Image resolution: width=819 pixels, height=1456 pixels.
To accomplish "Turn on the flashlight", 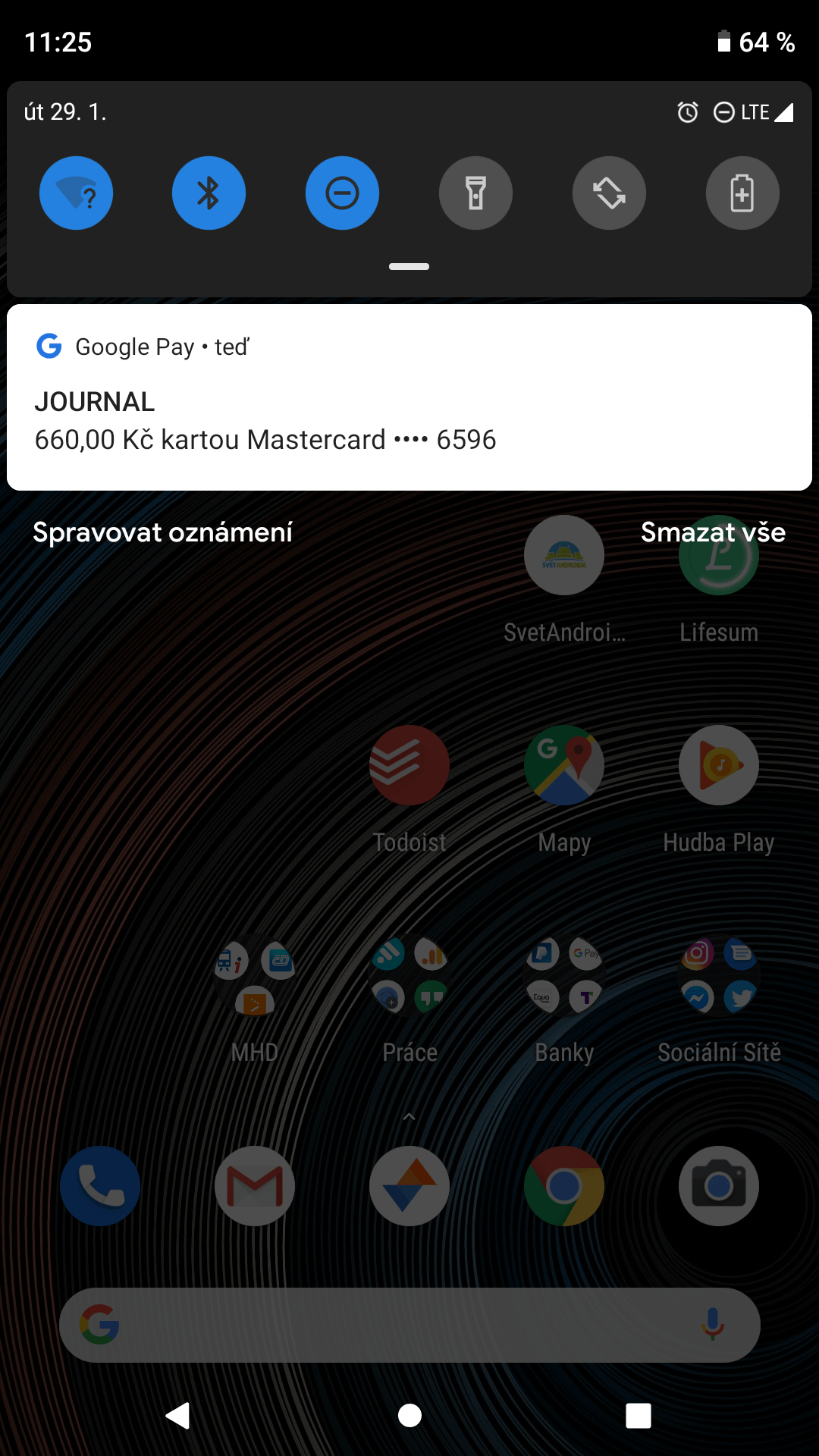I will coord(475,193).
